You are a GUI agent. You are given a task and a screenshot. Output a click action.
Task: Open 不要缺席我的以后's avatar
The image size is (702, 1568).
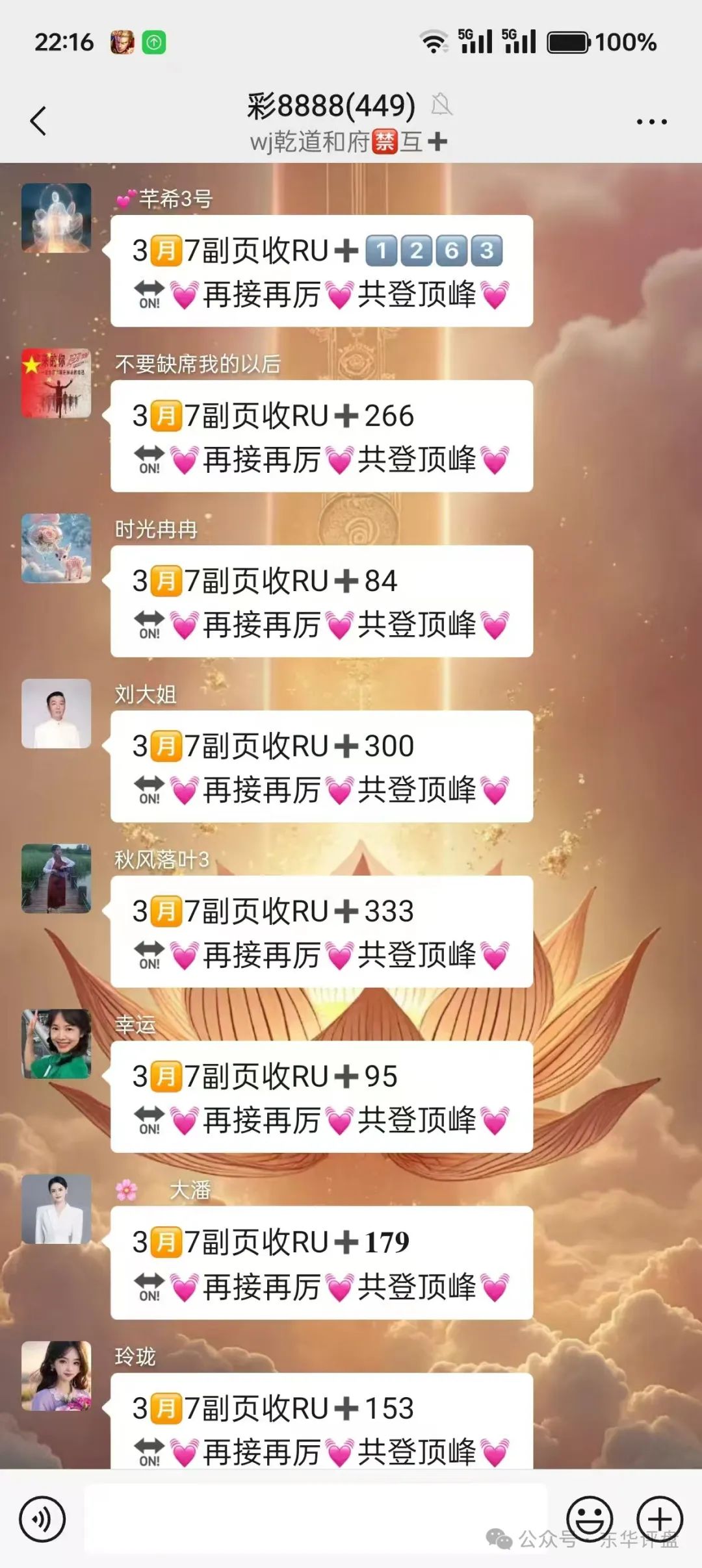click(57, 383)
